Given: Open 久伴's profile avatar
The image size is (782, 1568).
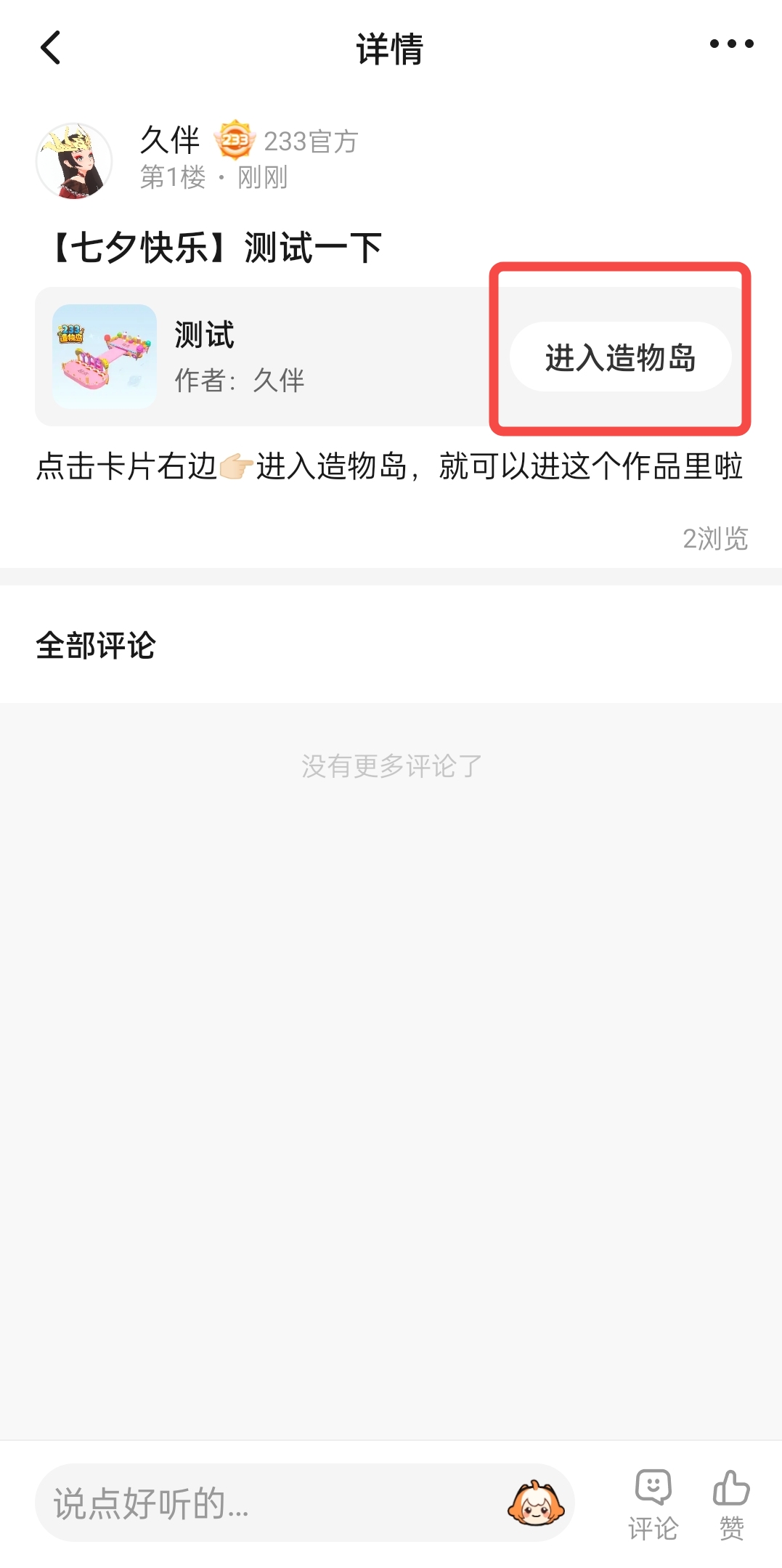Looking at the screenshot, I should click(74, 161).
